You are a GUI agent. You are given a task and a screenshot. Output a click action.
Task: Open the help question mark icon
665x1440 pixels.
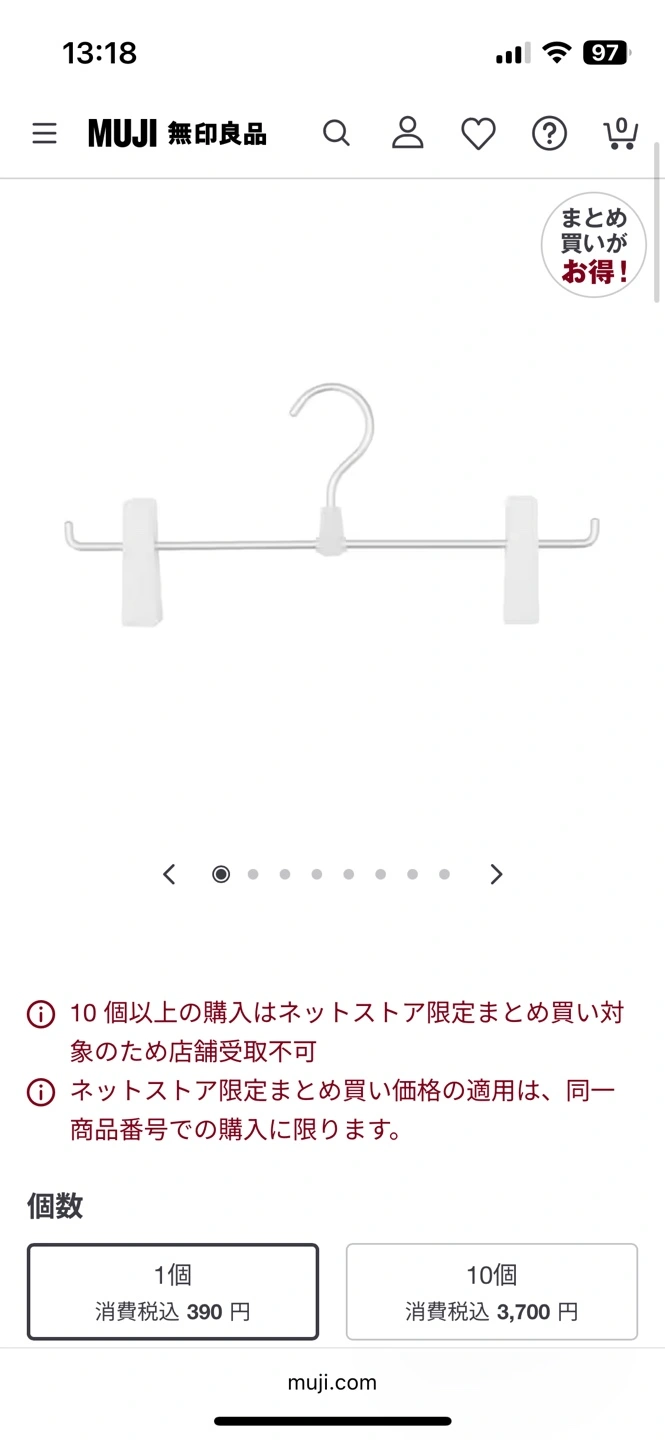point(549,133)
